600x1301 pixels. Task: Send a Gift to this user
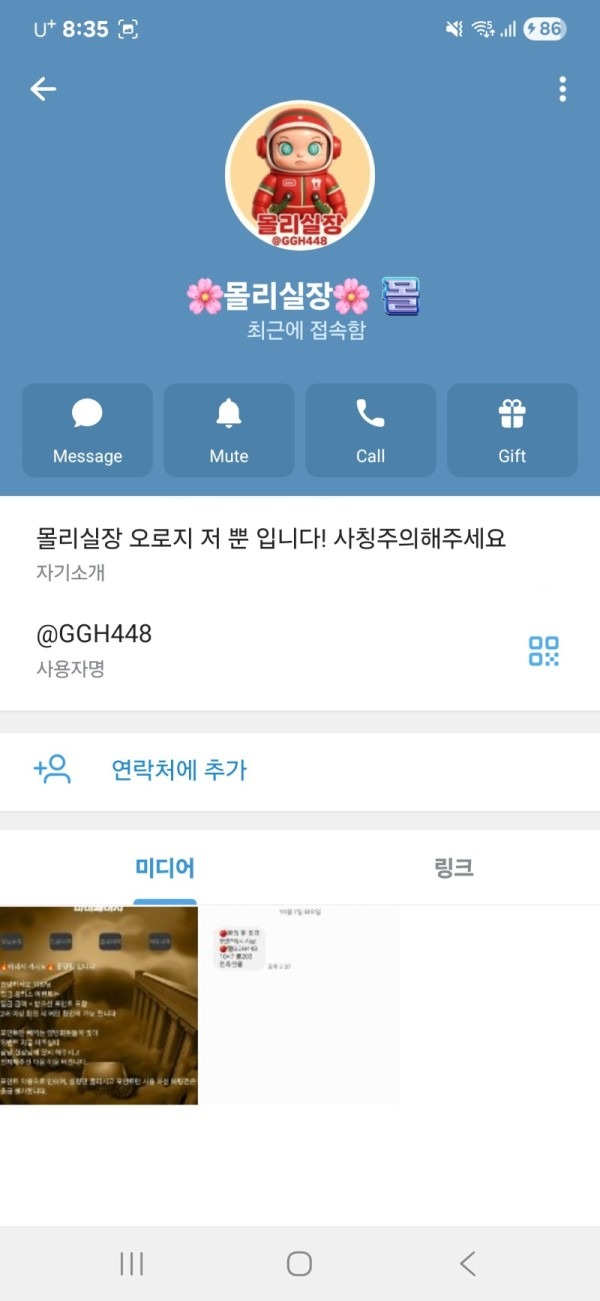point(512,430)
